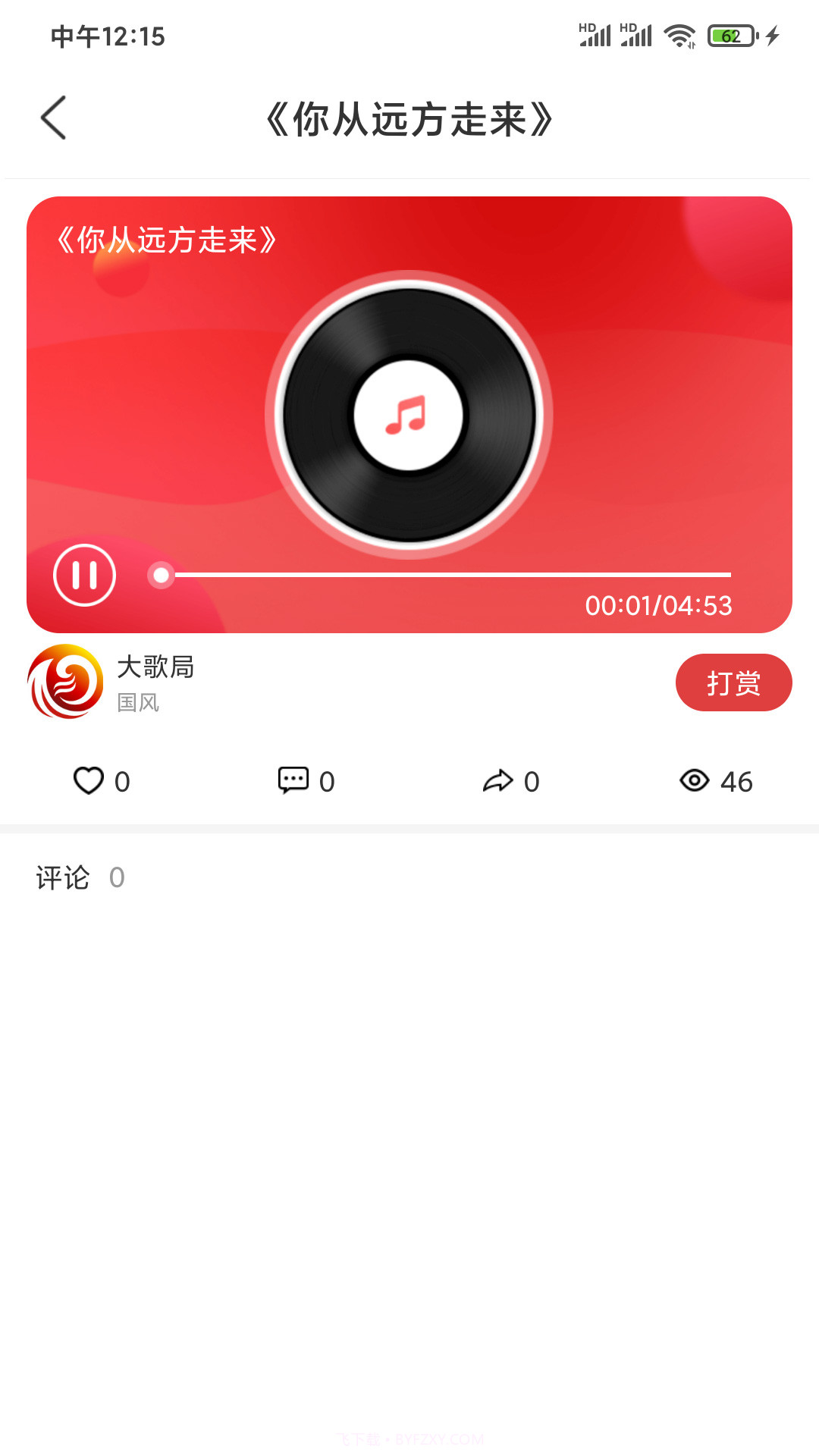Tap the back chevron to leave the player
The height and width of the screenshot is (1456, 819).
(x=54, y=118)
